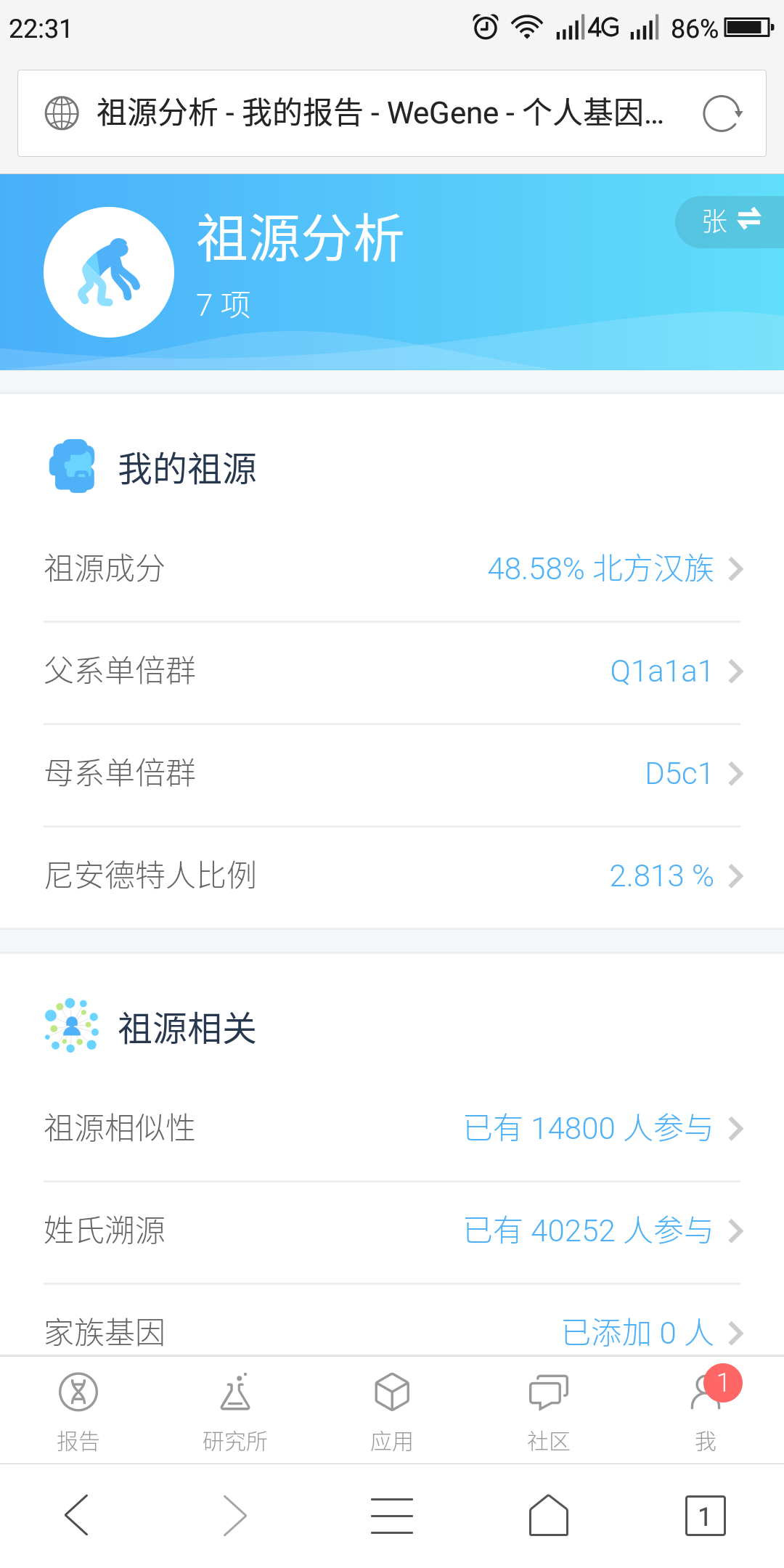Image resolution: width=784 pixels, height=1568 pixels.
Task: Open the browser menu button
Action: point(392,1516)
